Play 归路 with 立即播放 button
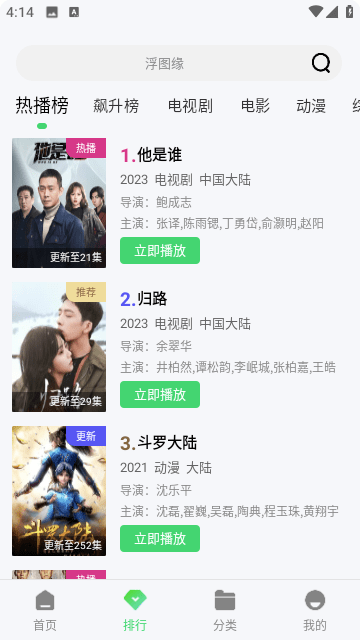Viewport: 360px width, 640px height. (160, 395)
